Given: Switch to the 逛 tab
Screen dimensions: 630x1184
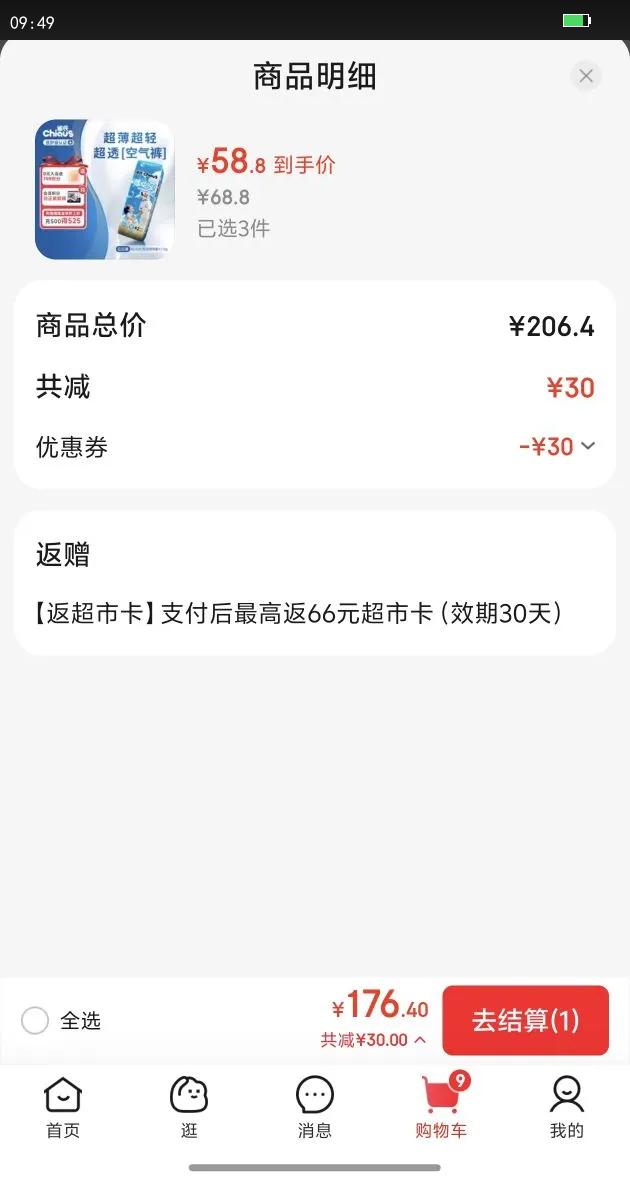Looking at the screenshot, I should [189, 1107].
